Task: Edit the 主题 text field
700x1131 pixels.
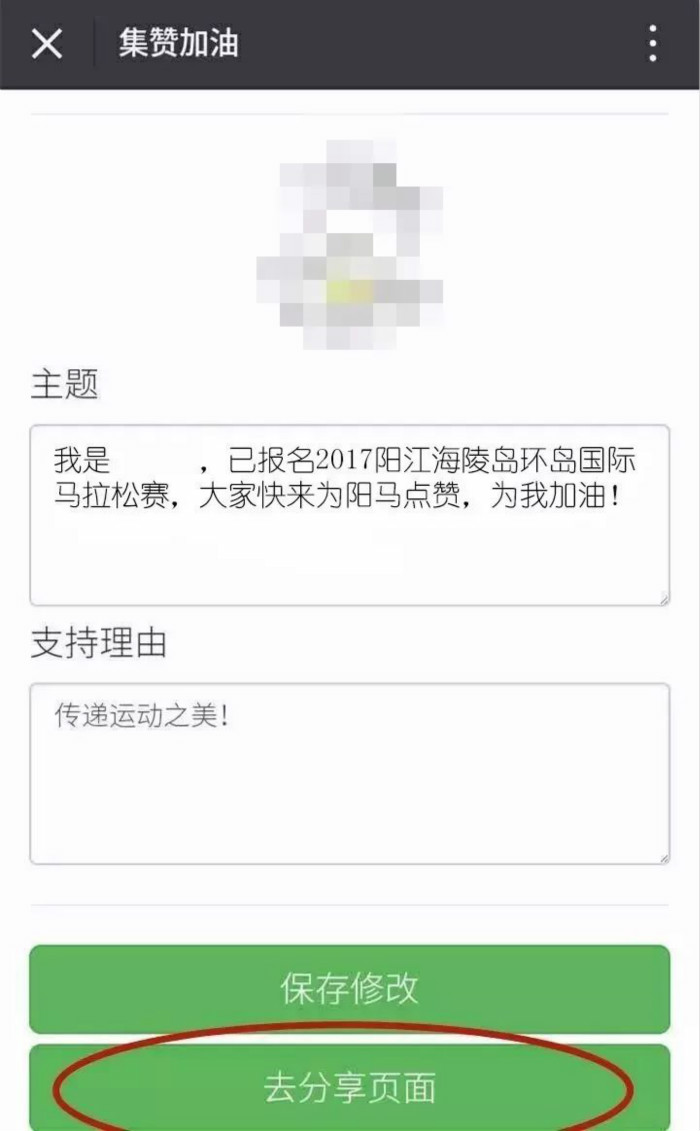Action: click(349, 514)
